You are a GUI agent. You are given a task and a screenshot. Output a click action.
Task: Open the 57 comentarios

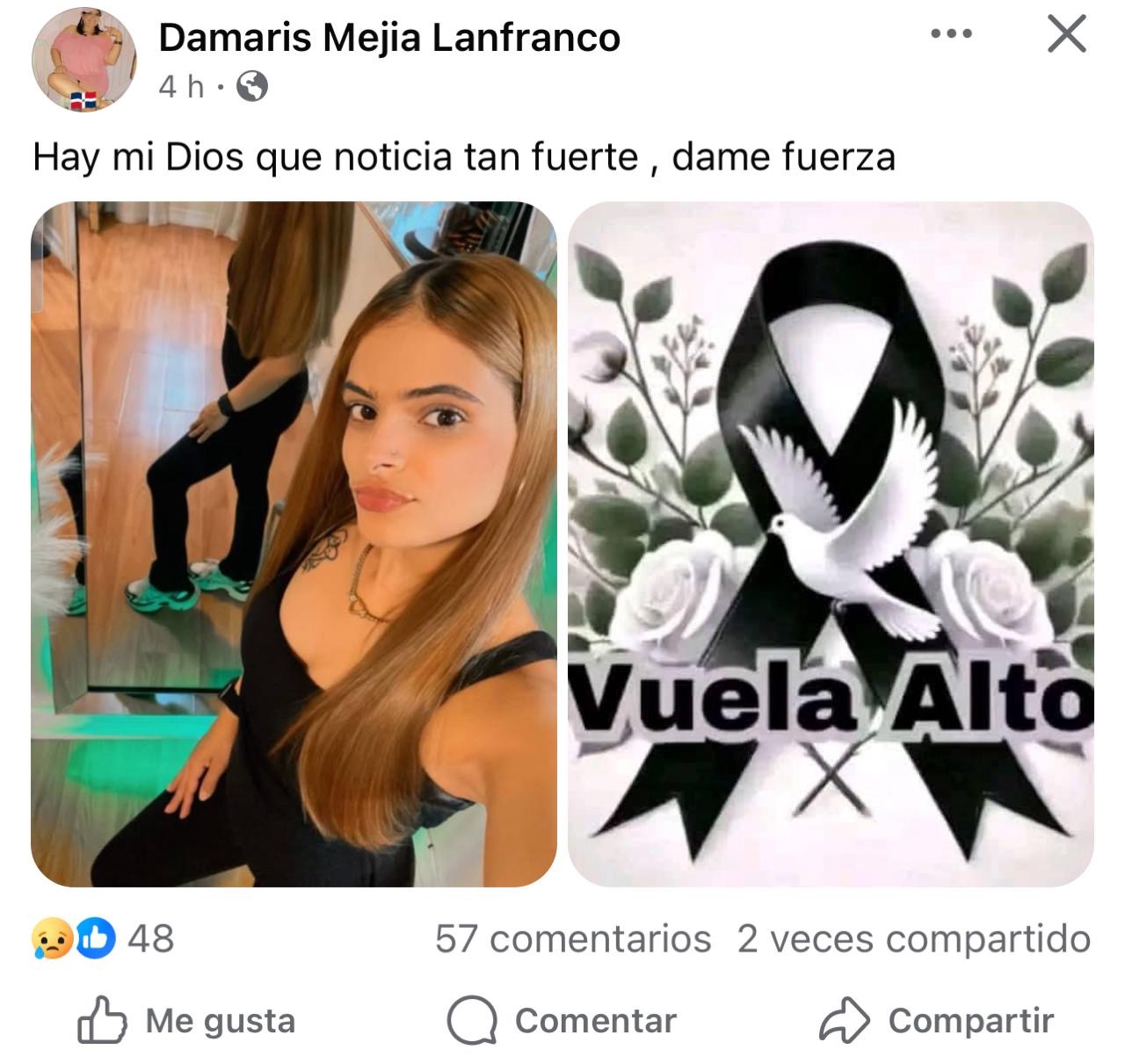tap(573, 938)
